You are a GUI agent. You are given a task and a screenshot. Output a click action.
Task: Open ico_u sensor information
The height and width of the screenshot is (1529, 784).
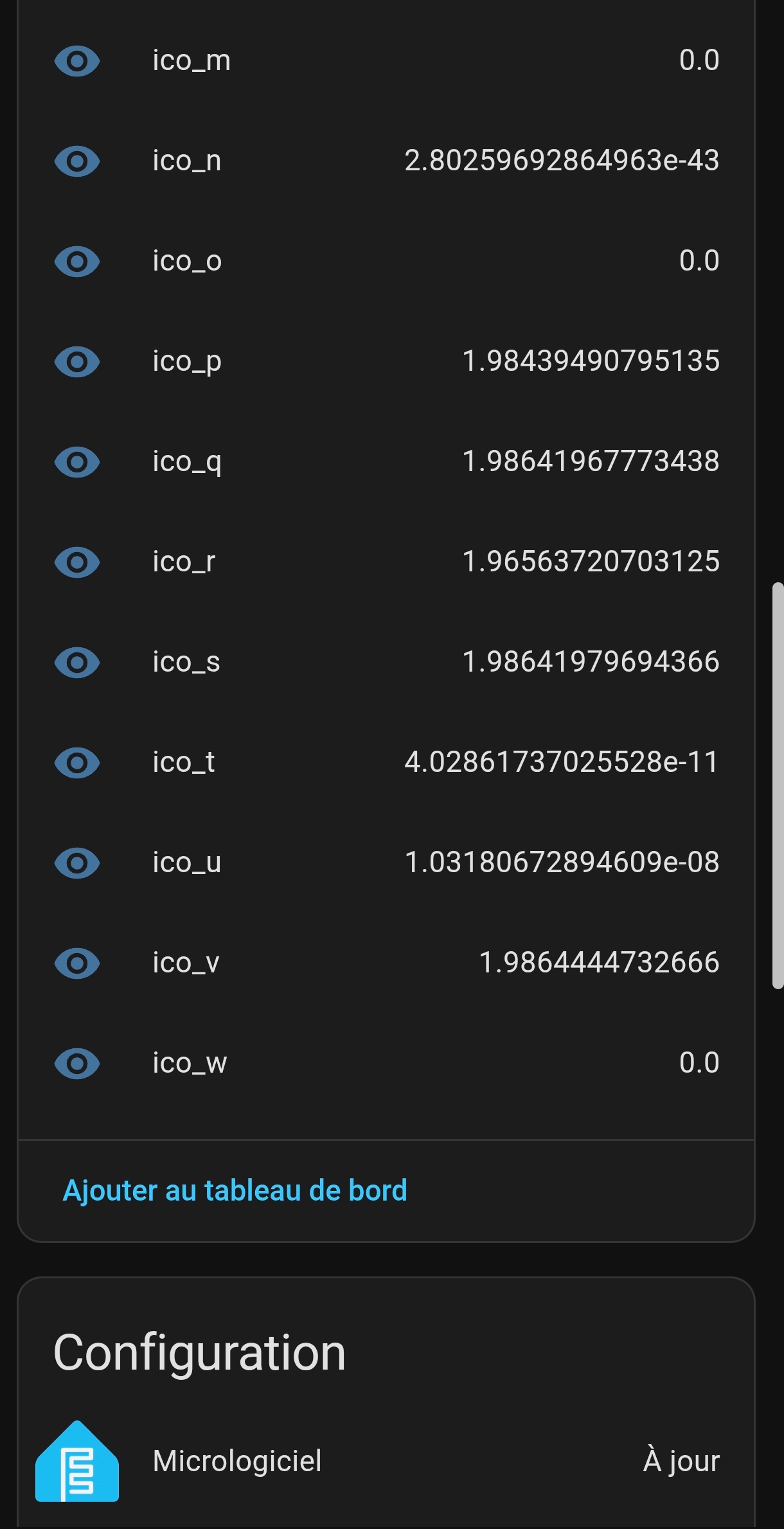386,863
